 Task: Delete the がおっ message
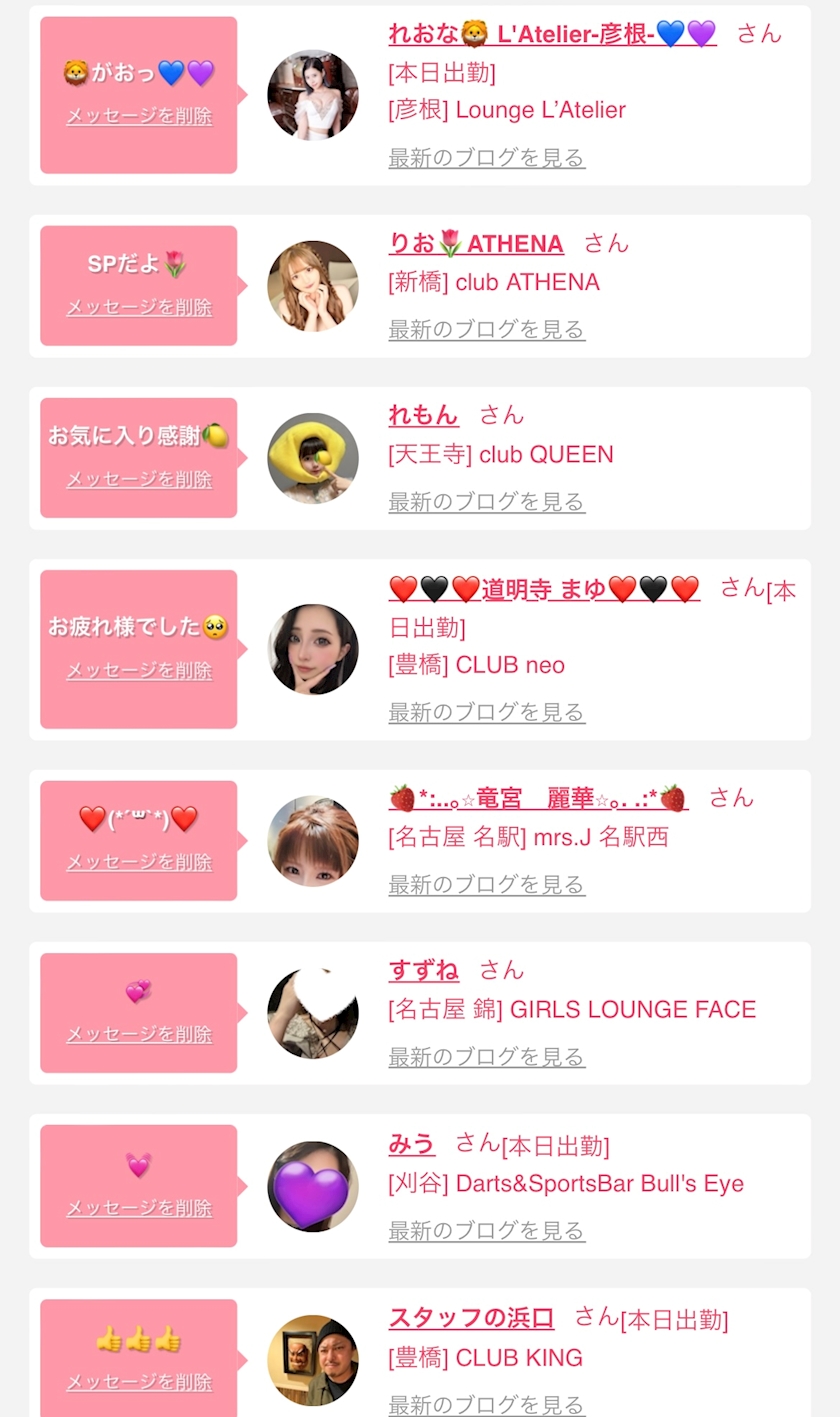pos(139,116)
